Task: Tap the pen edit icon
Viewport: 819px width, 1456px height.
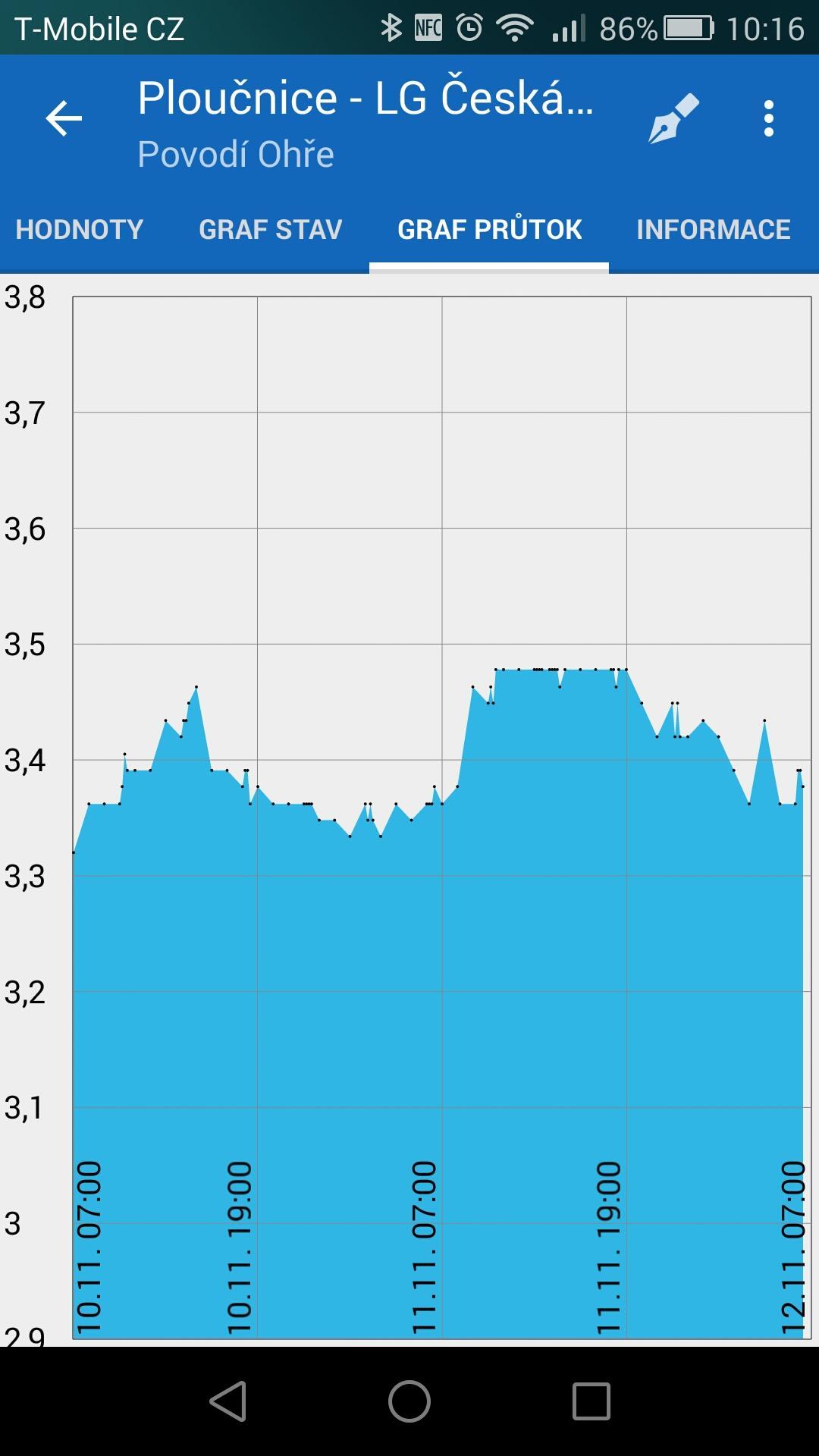Action: (x=673, y=119)
